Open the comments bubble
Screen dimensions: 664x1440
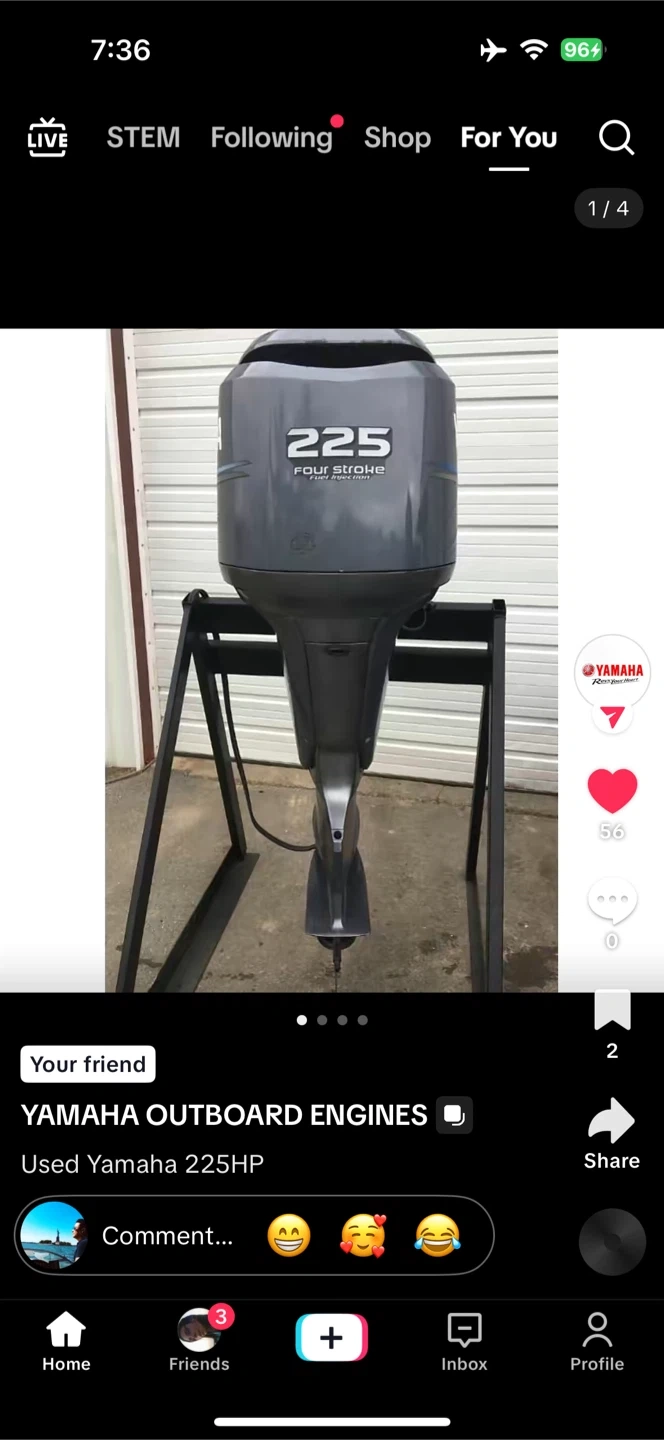612,903
